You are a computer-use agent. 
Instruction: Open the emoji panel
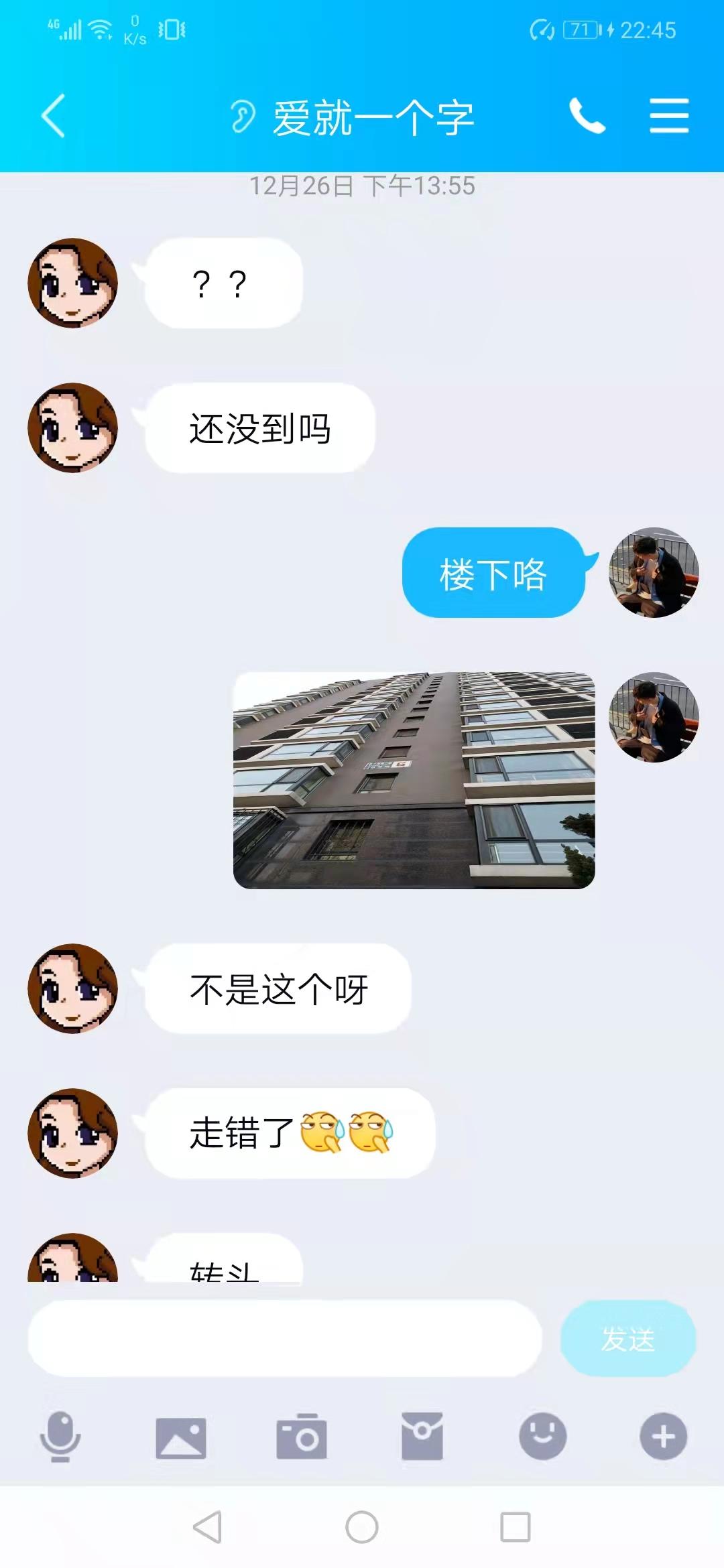[x=543, y=1437]
